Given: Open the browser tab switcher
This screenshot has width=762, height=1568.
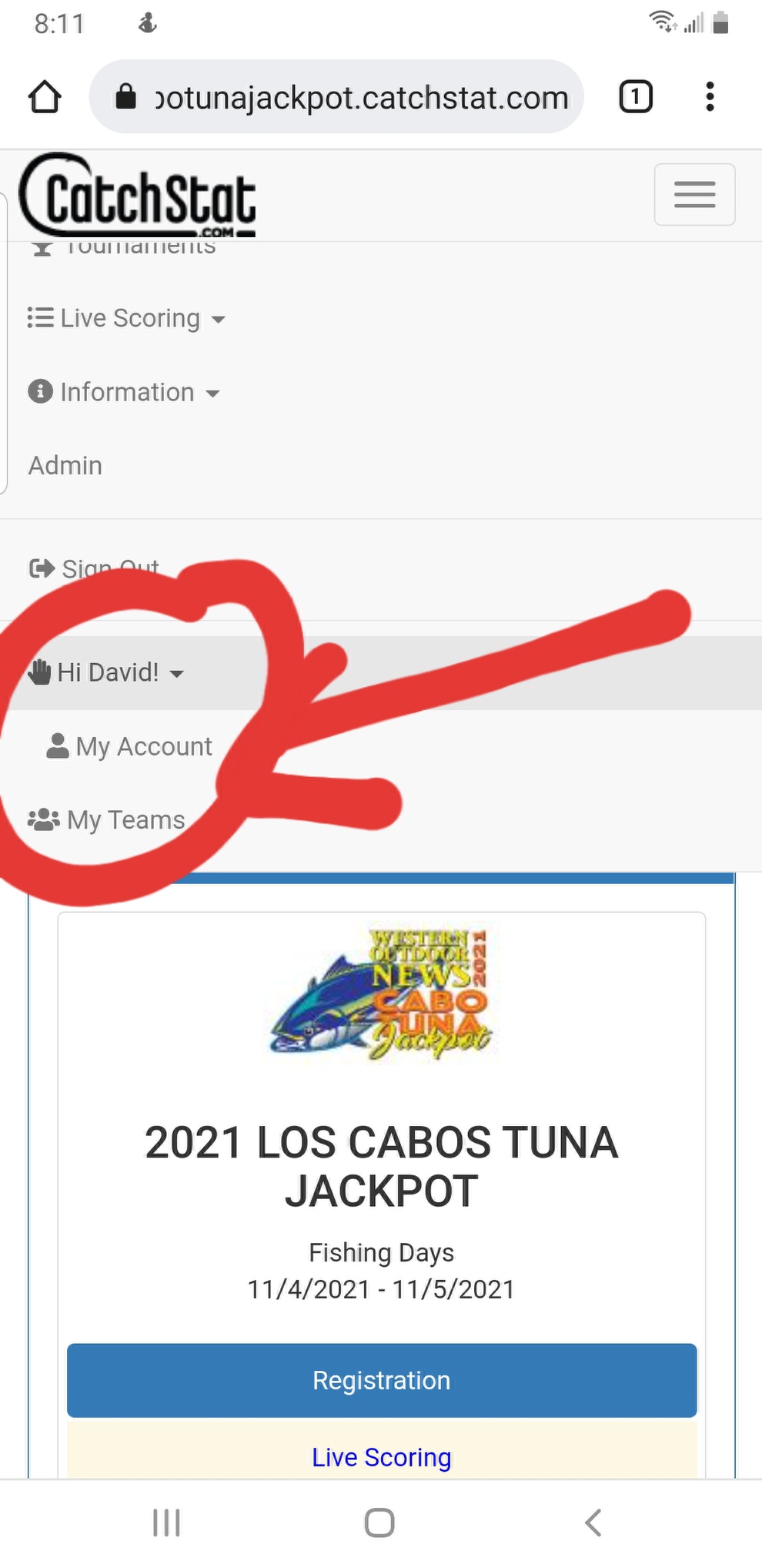Looking at the screenshot, I should point(636,97).
